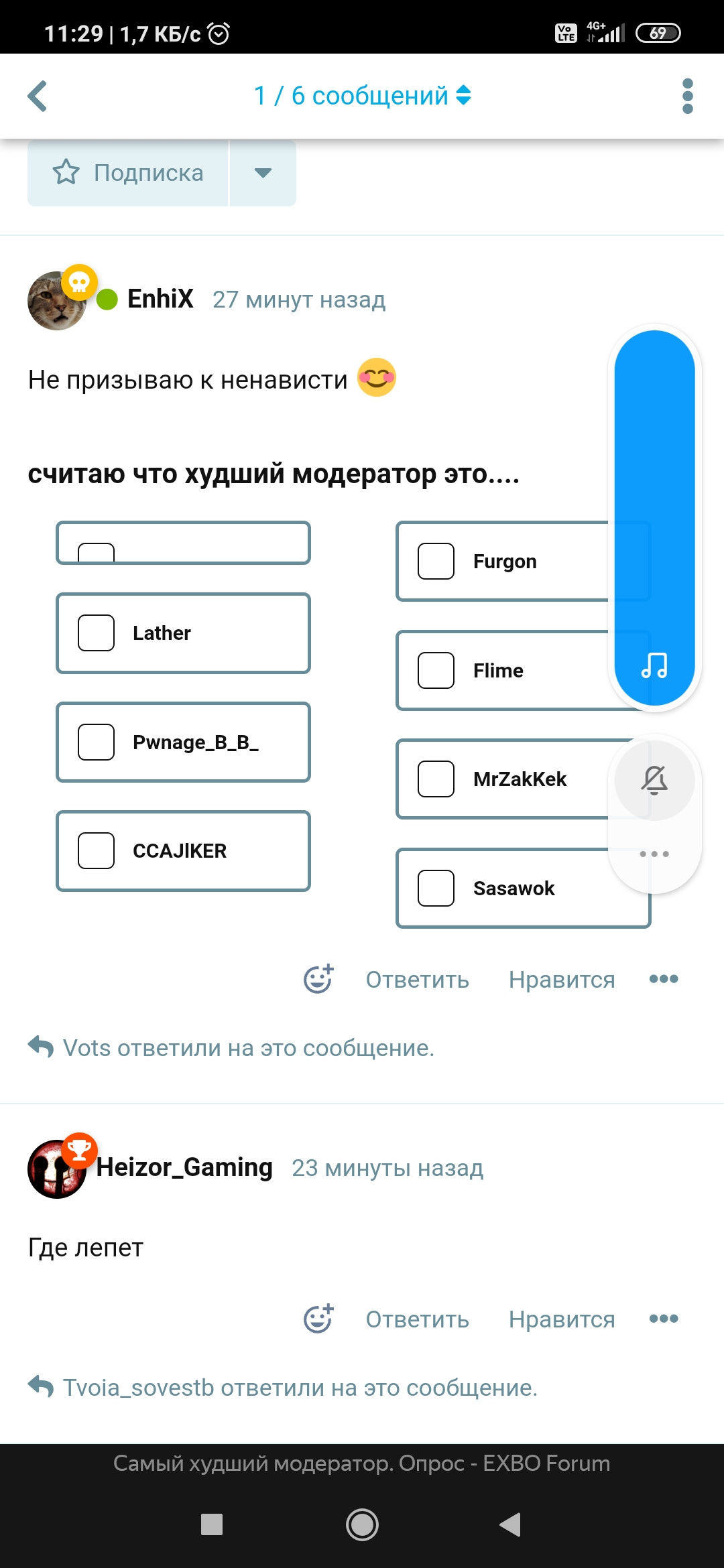Screen dimensions: 724x1568
Task: Reply to Heizor_Gaming's message with Ответить
Action: [417, 1319]
